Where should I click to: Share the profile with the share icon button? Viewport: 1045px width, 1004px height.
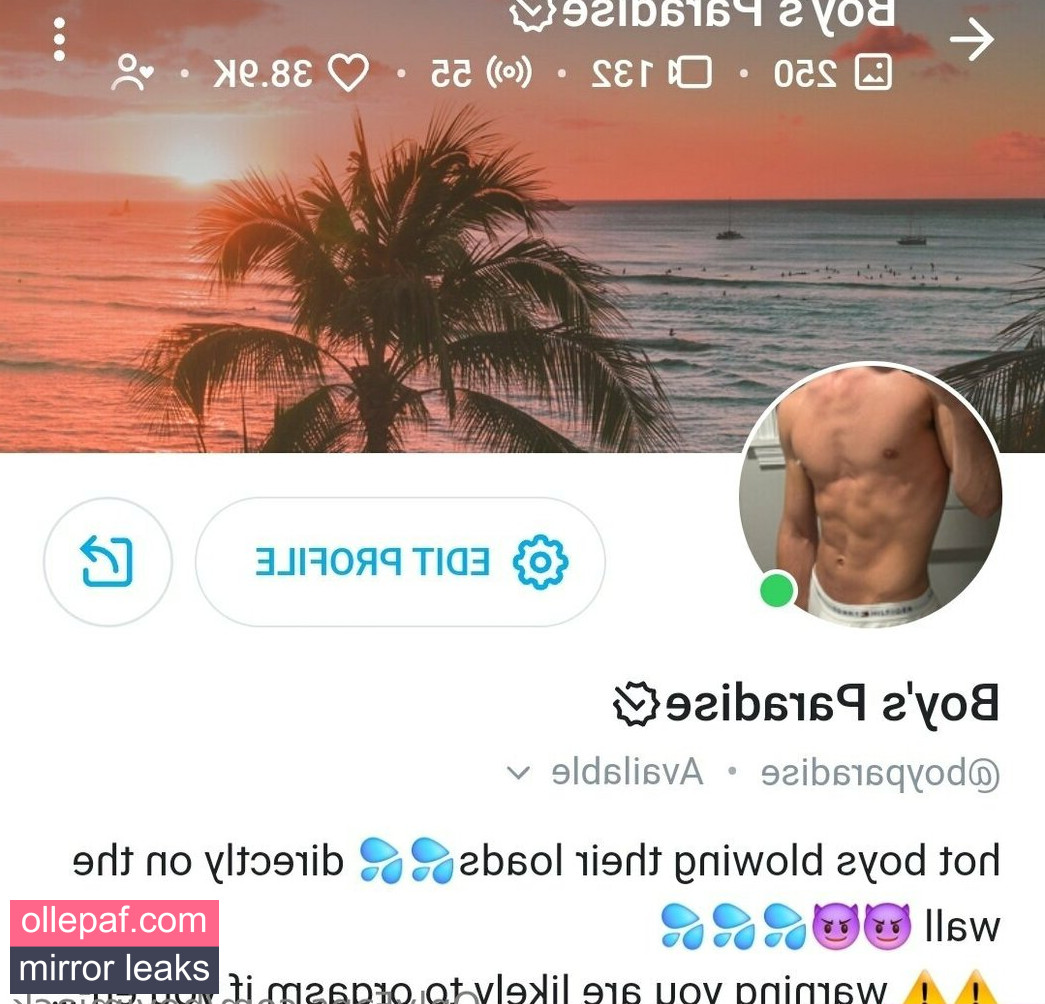tap(108, 562)
